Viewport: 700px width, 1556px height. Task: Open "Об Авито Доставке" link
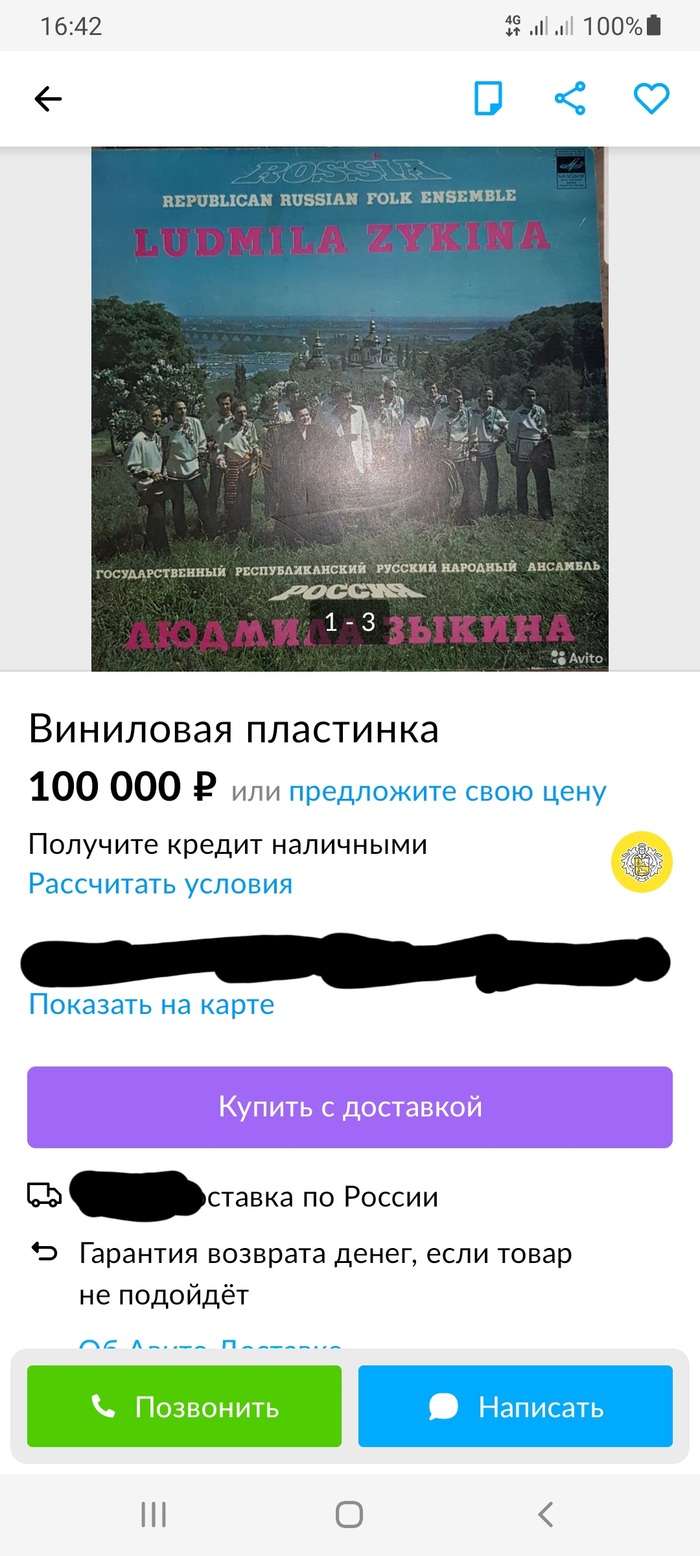[x=210, y=1345]
